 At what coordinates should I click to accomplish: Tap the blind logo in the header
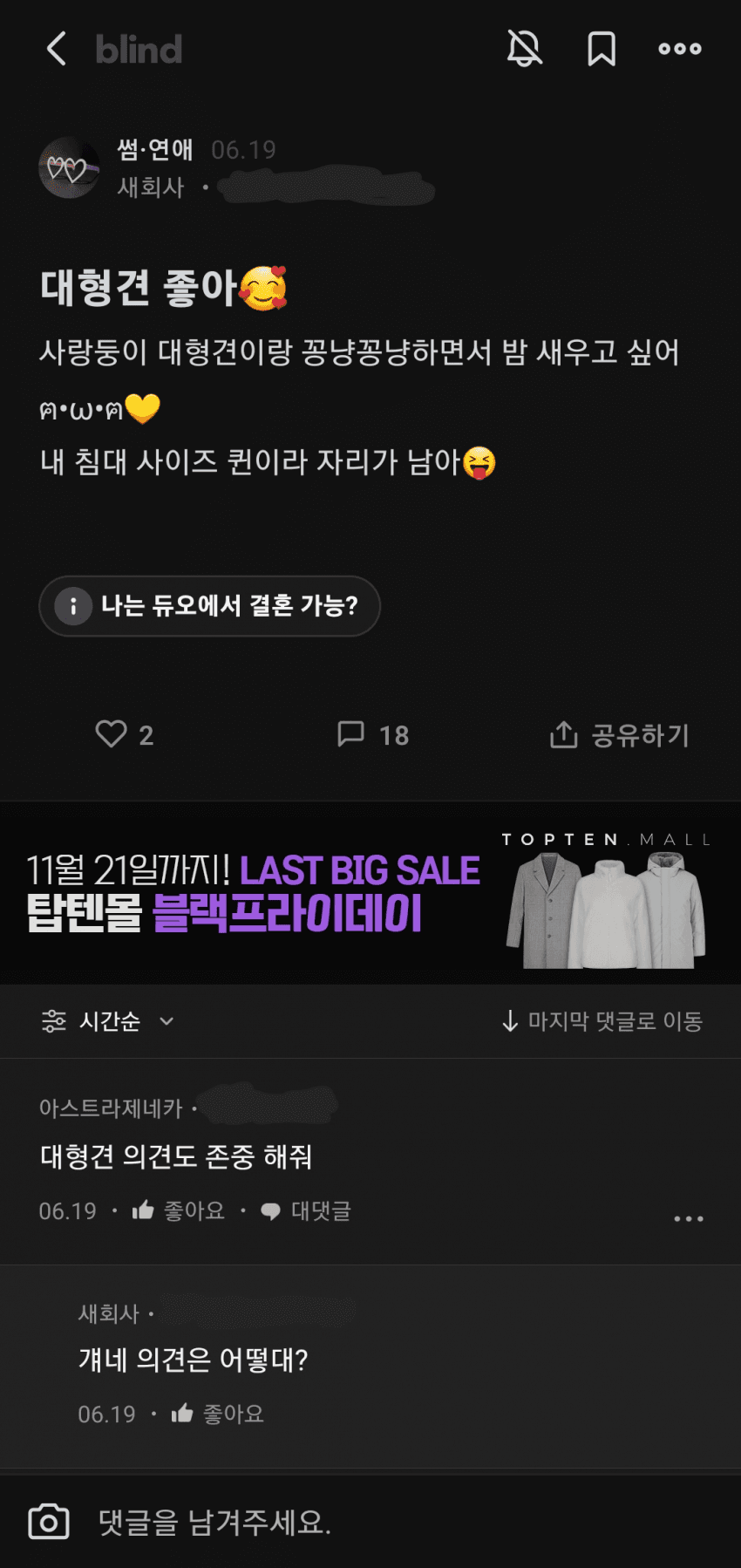point(138,50)
